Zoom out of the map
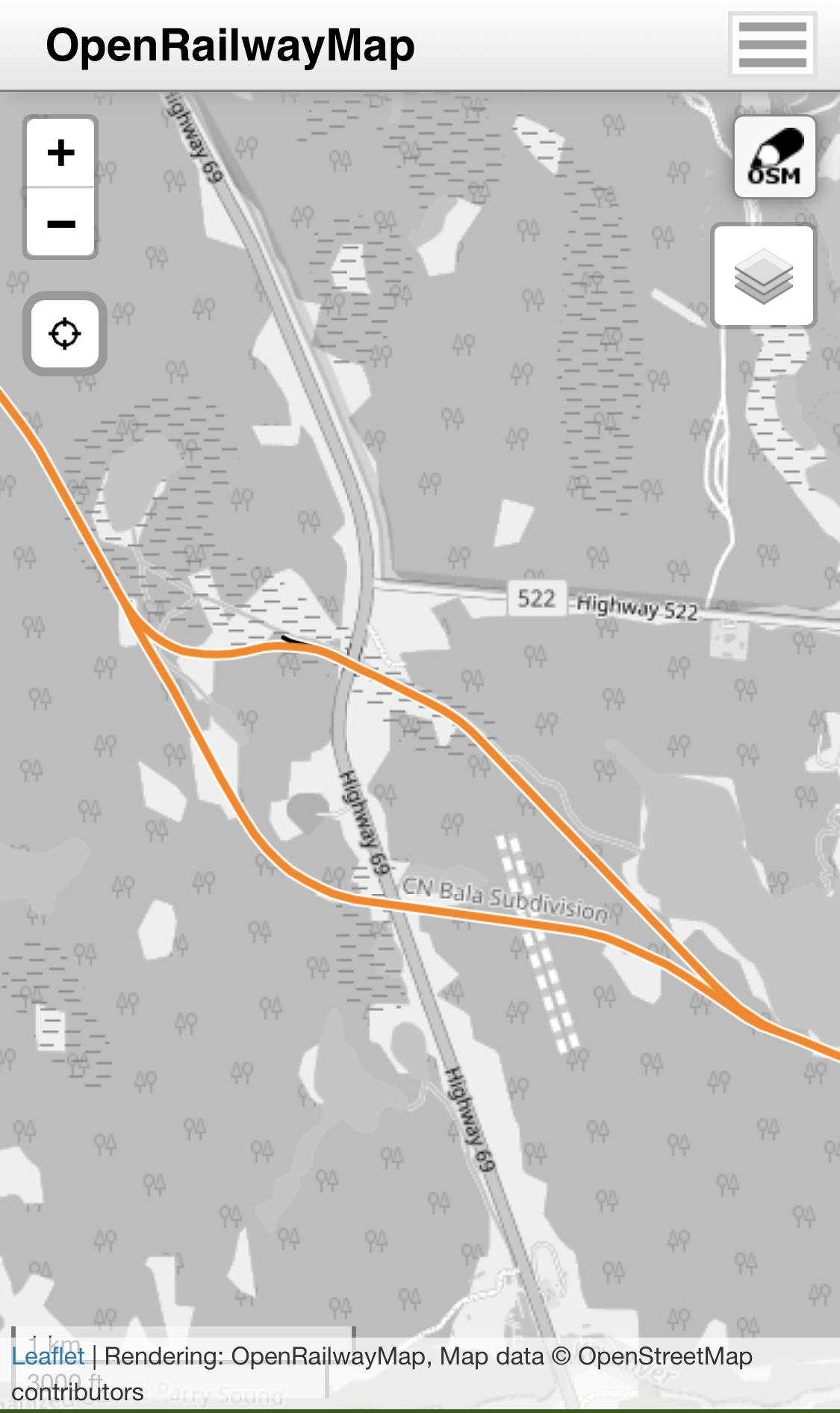This screenshot has width=840, height=1413. point(61,223)
